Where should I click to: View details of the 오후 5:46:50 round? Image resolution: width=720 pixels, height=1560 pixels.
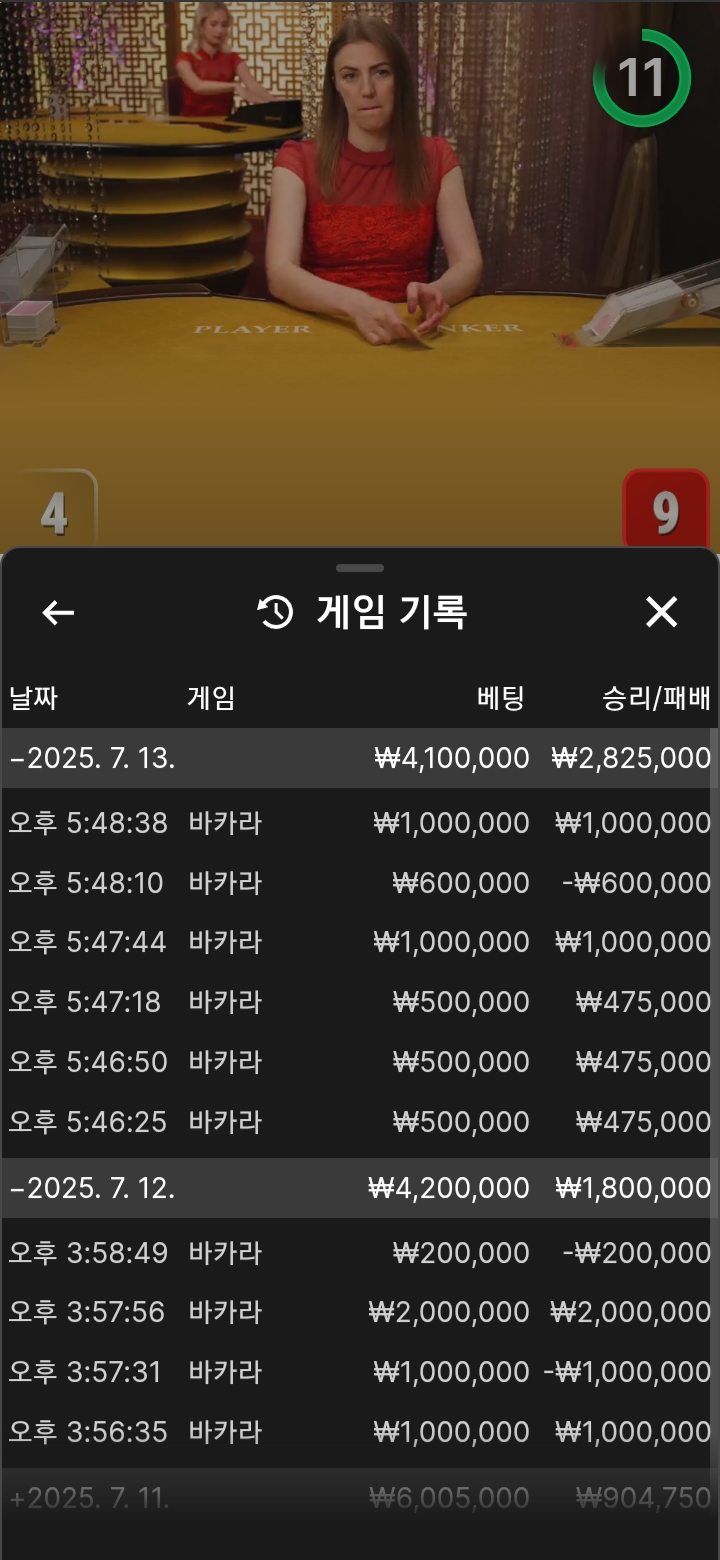(x=360, y=1062)
